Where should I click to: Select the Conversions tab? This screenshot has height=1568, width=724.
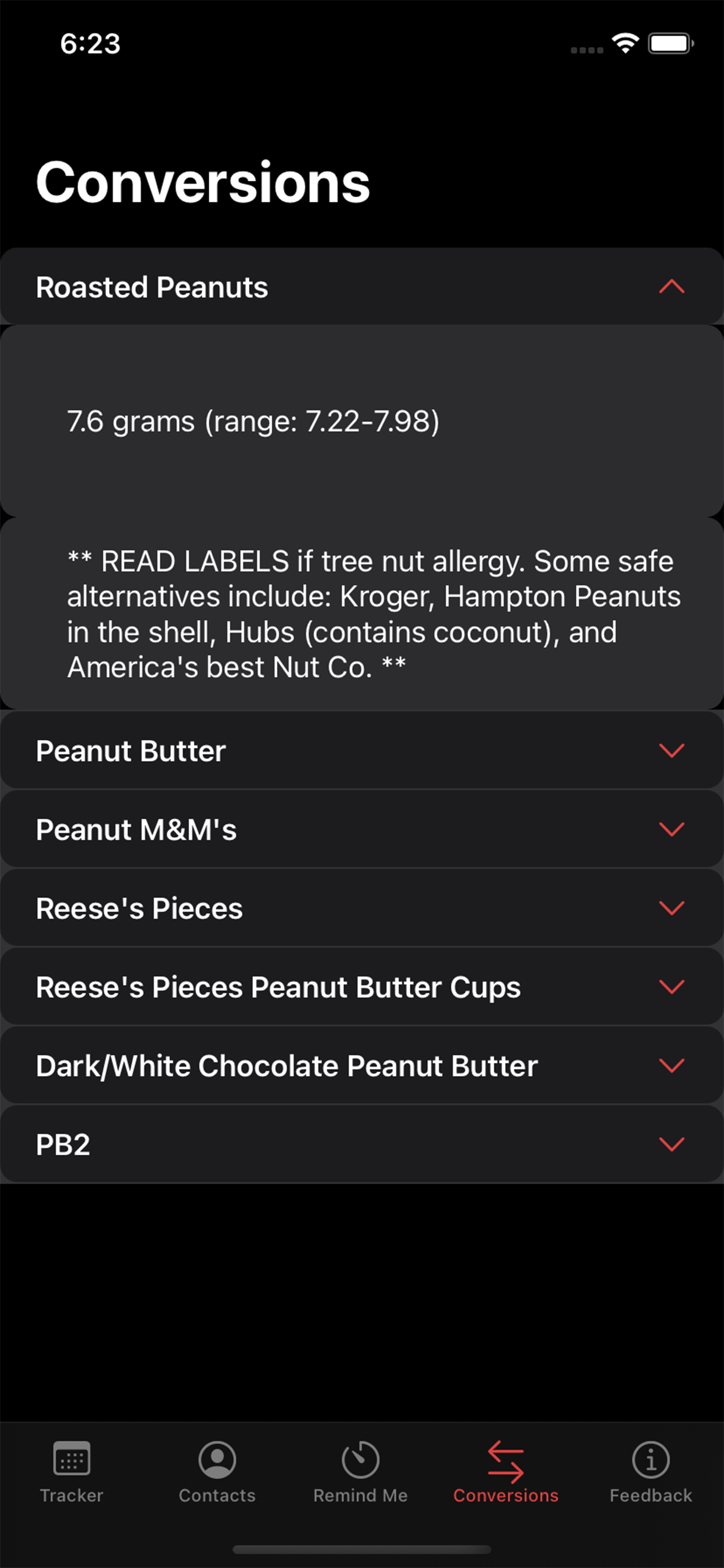(x=505, y=1472)
